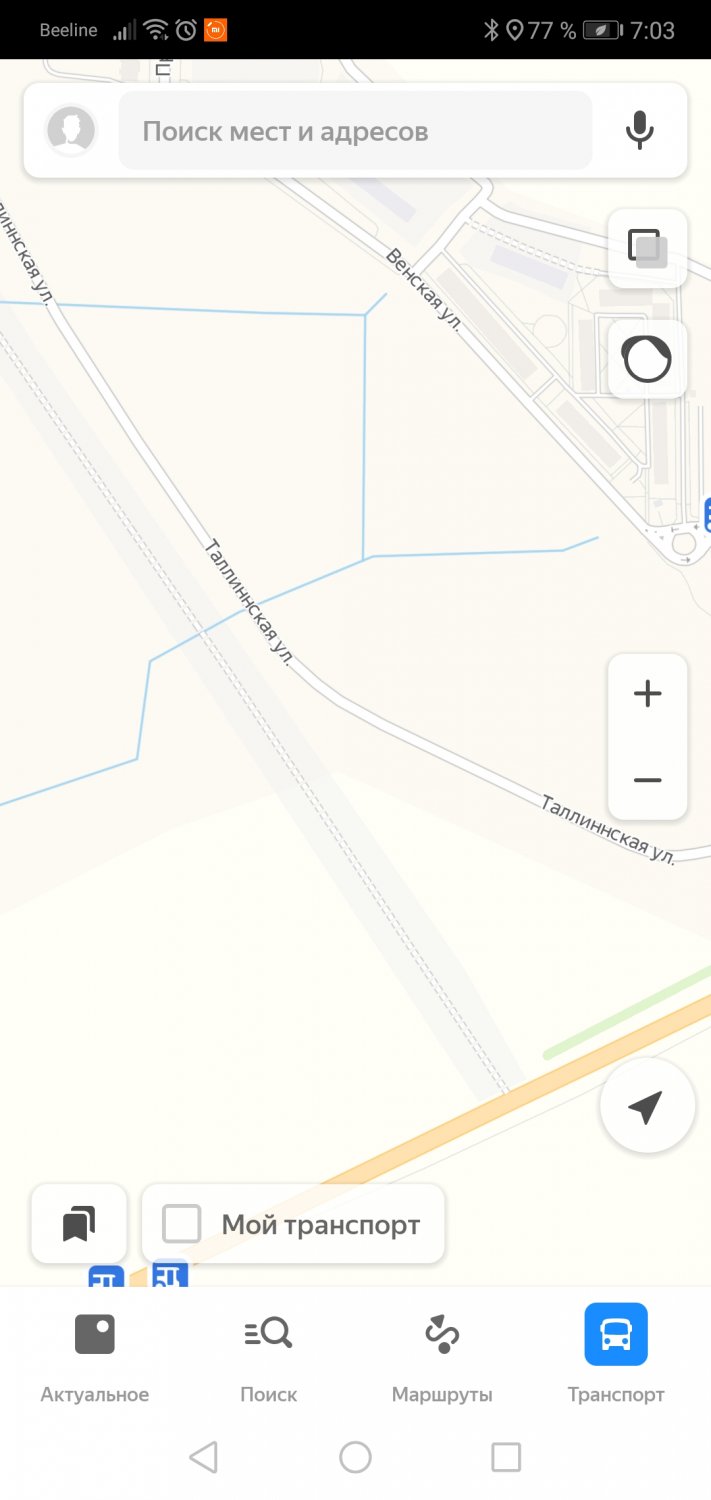The width and height of the screenshot is (711, 1500).
Task: Tap the search field for places and addresses
Action: pos(355,131)
